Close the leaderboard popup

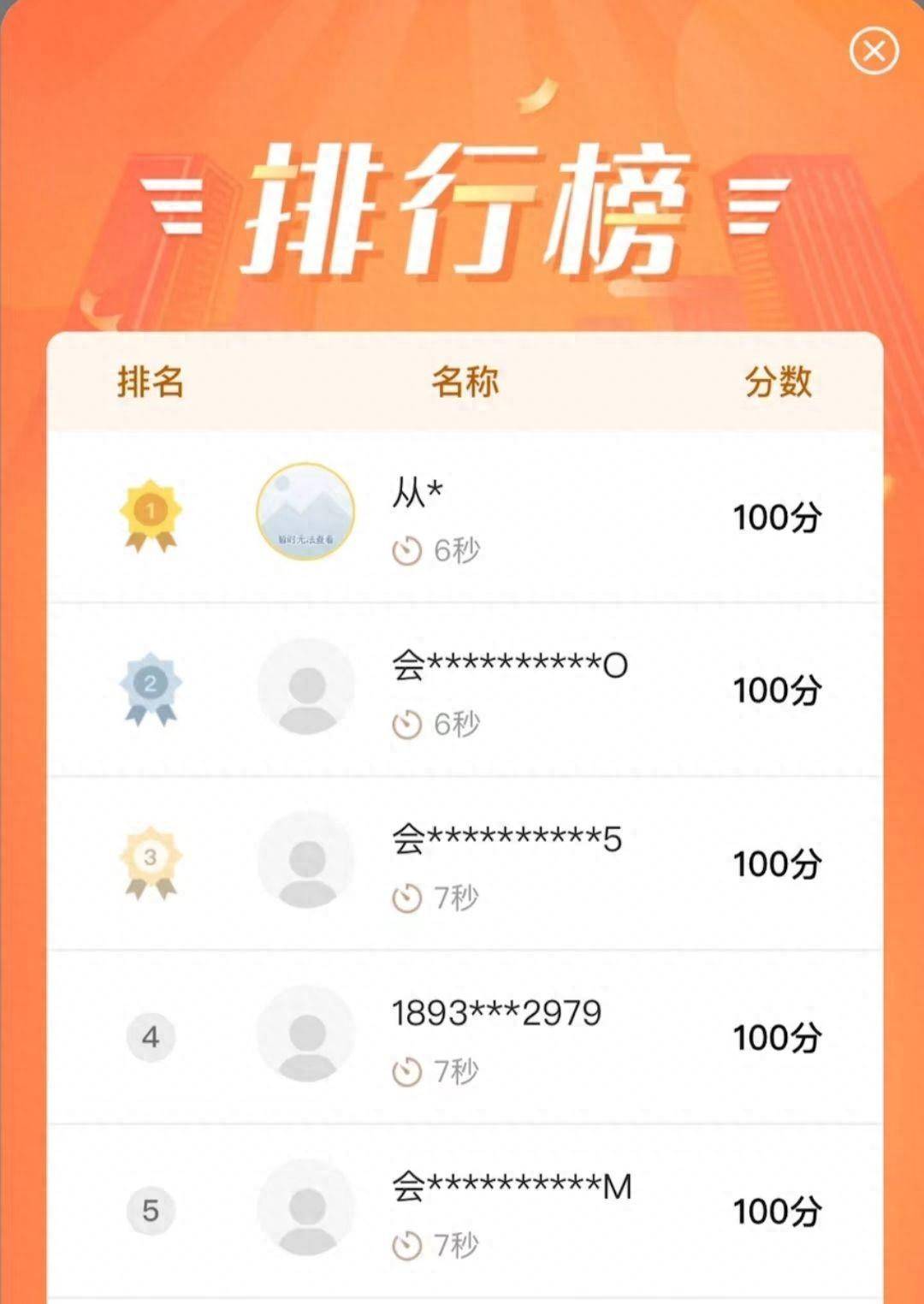coord(874,51)
